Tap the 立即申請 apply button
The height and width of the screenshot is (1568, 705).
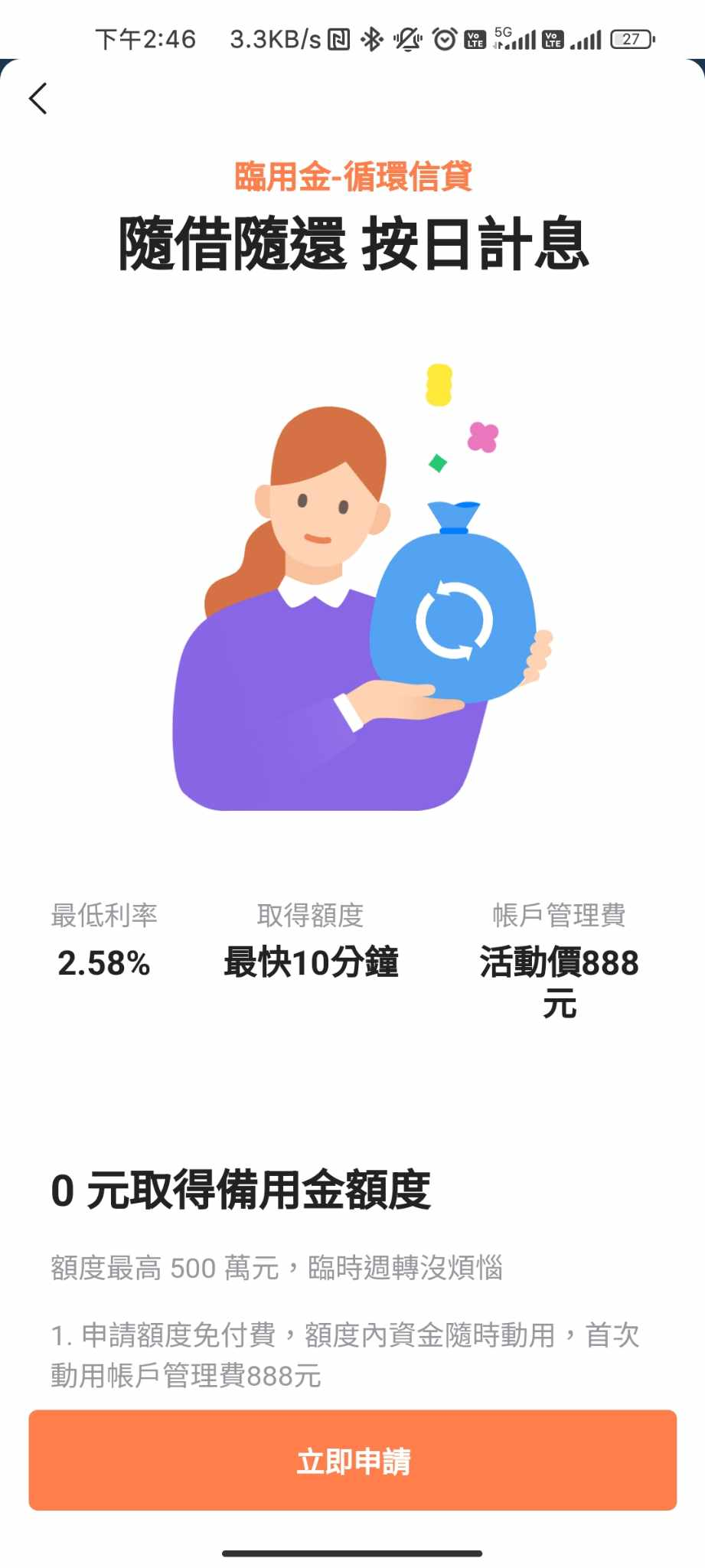pyautogui.click(x=353, y=1462)
